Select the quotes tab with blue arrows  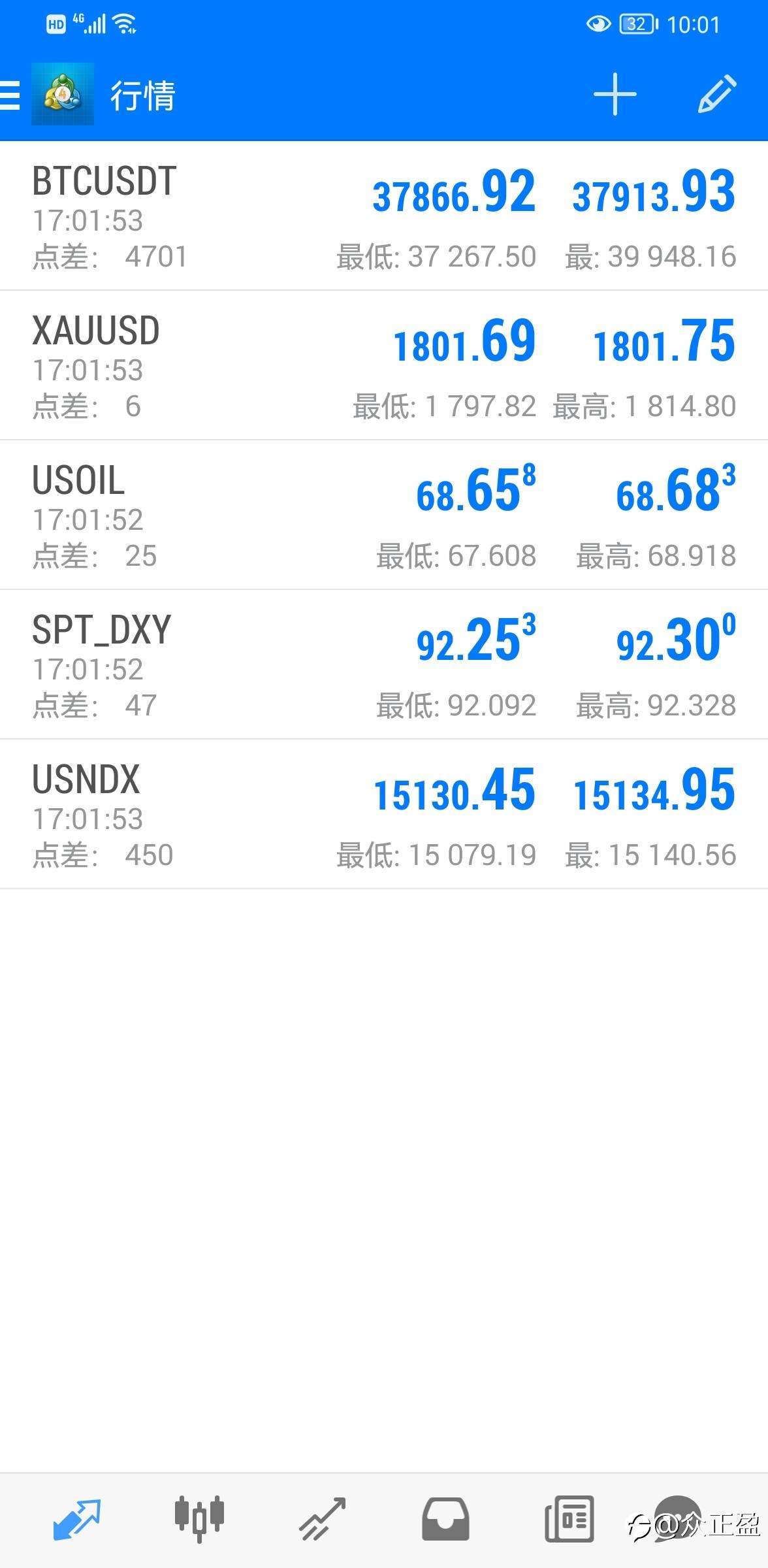tap(76, 1518)
